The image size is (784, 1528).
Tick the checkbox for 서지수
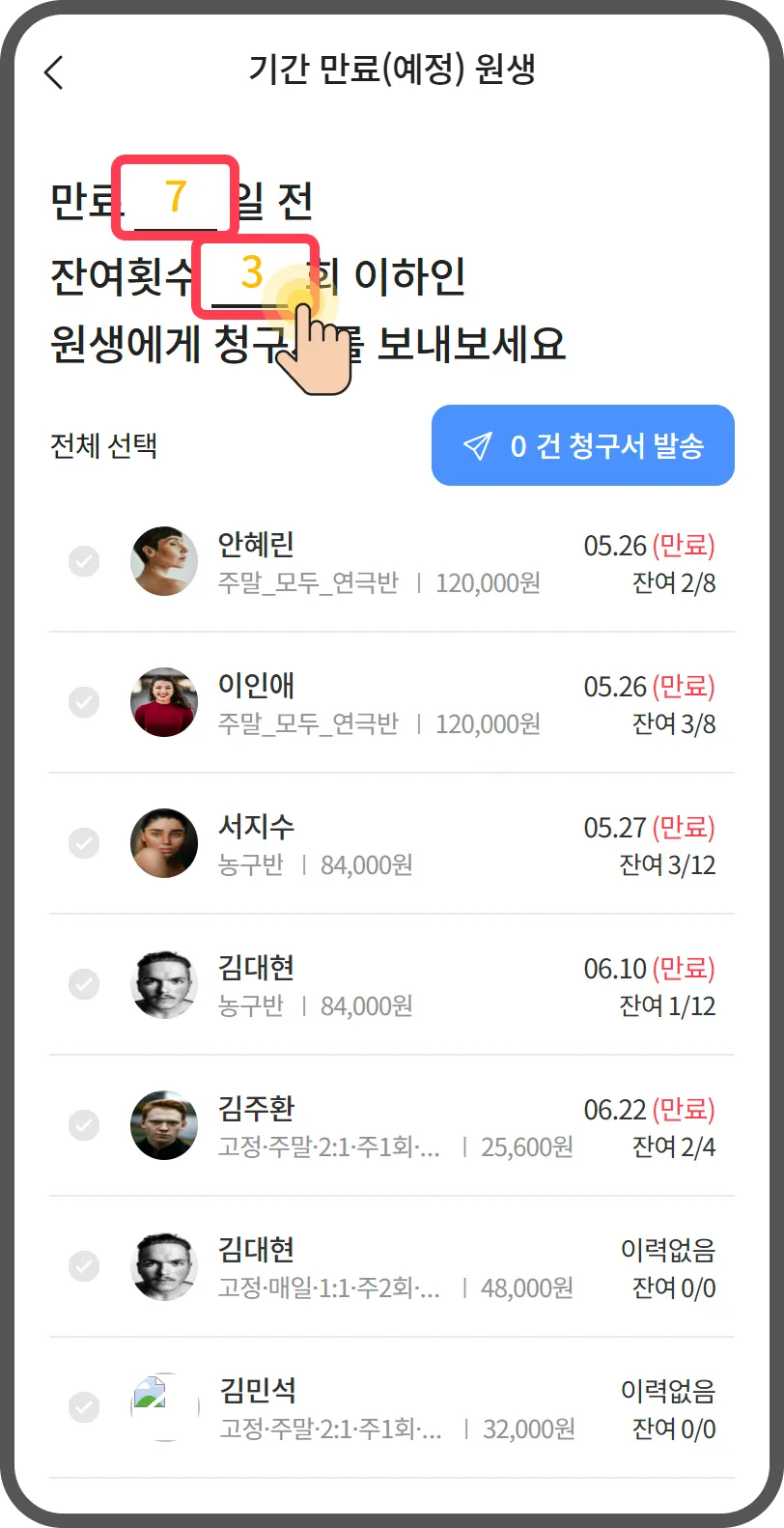click(84, 843)
